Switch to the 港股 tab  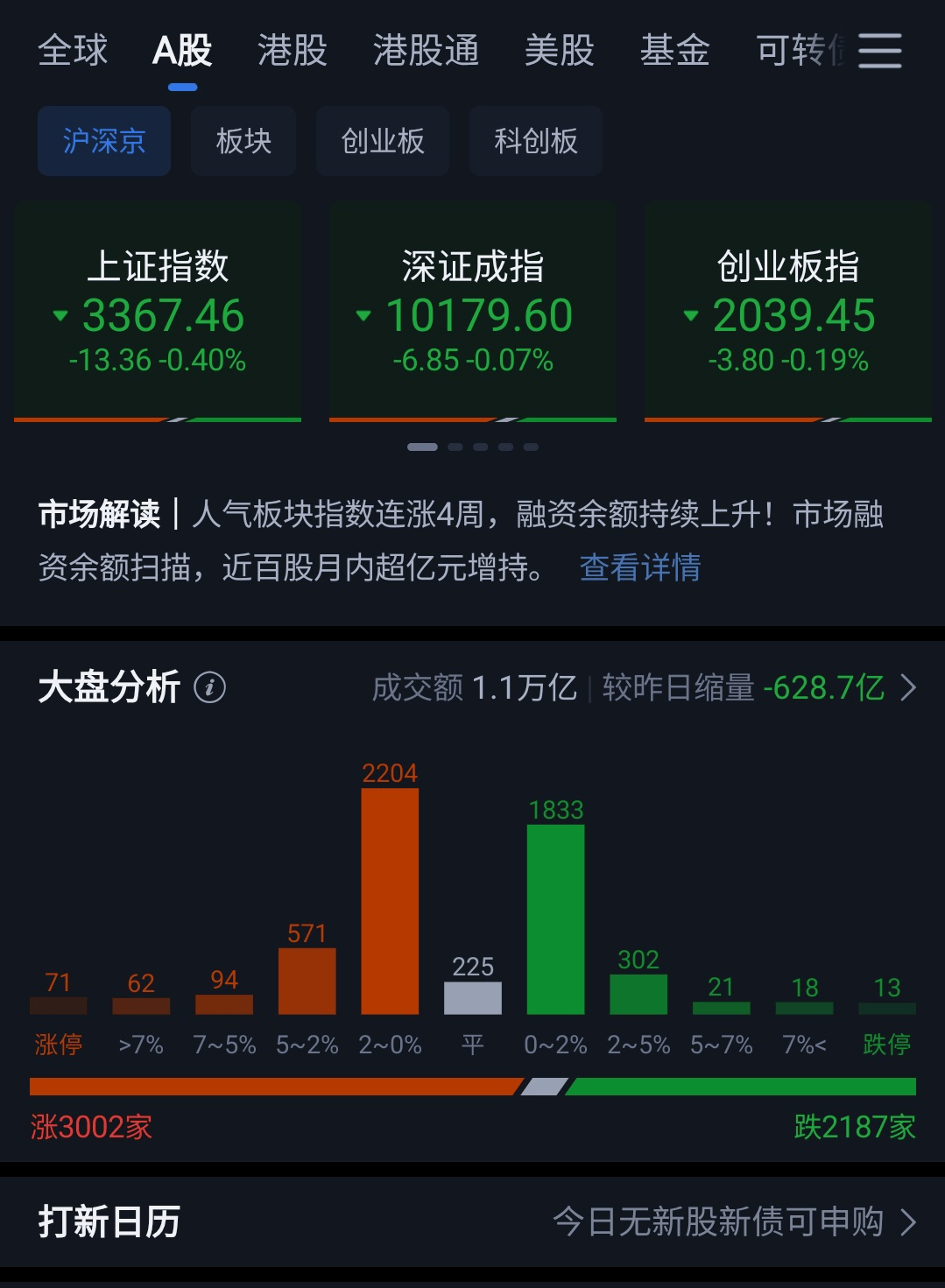[291, 52]
